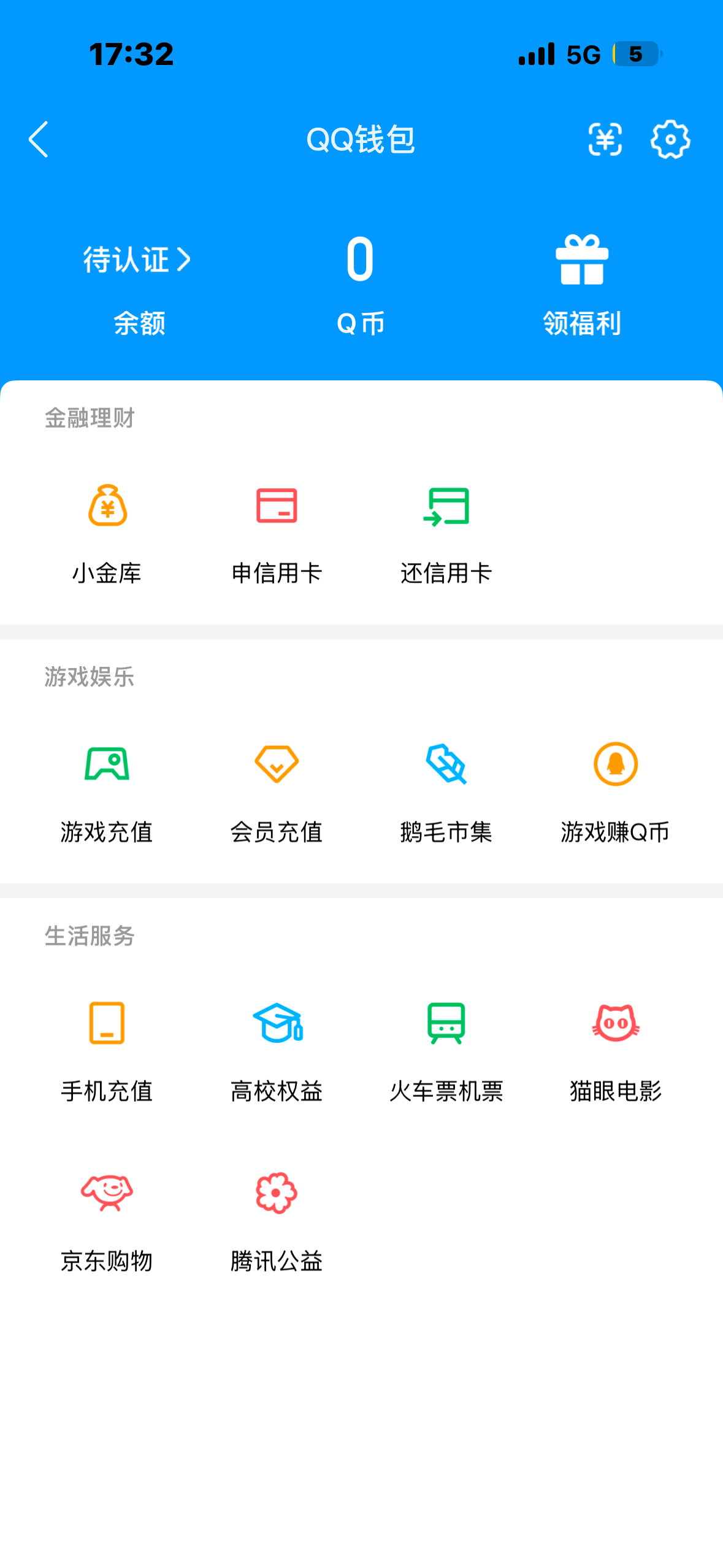Expand 待认证 verification details
This screenshot has width=723, height=1568.
click(136, 259)
